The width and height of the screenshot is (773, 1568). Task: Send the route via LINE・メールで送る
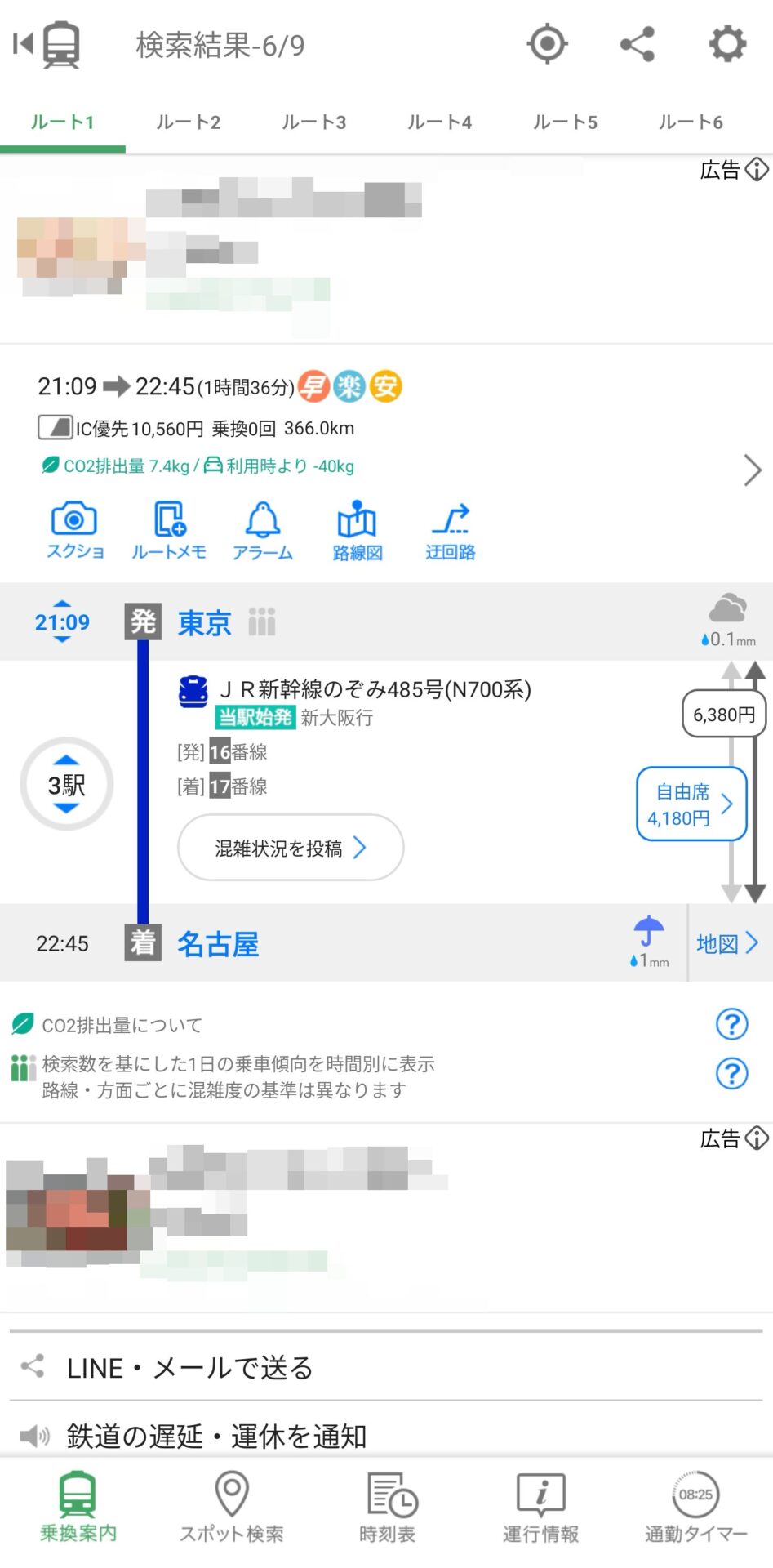pyautogui.click(x=189, y=1368)
